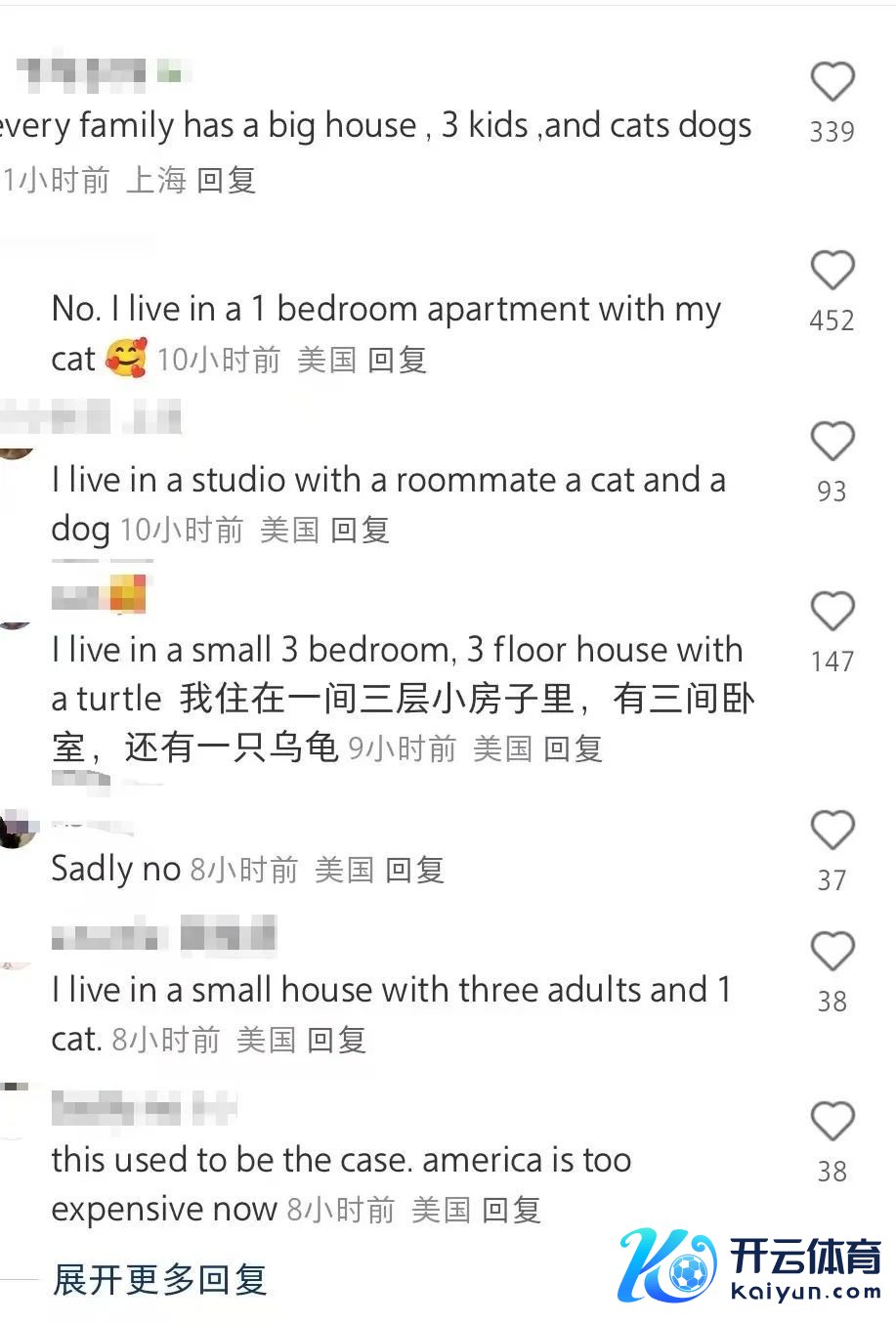896x1324 pixels.
Task: Reply to the small house three adults comment
Action: [336, 1040]
